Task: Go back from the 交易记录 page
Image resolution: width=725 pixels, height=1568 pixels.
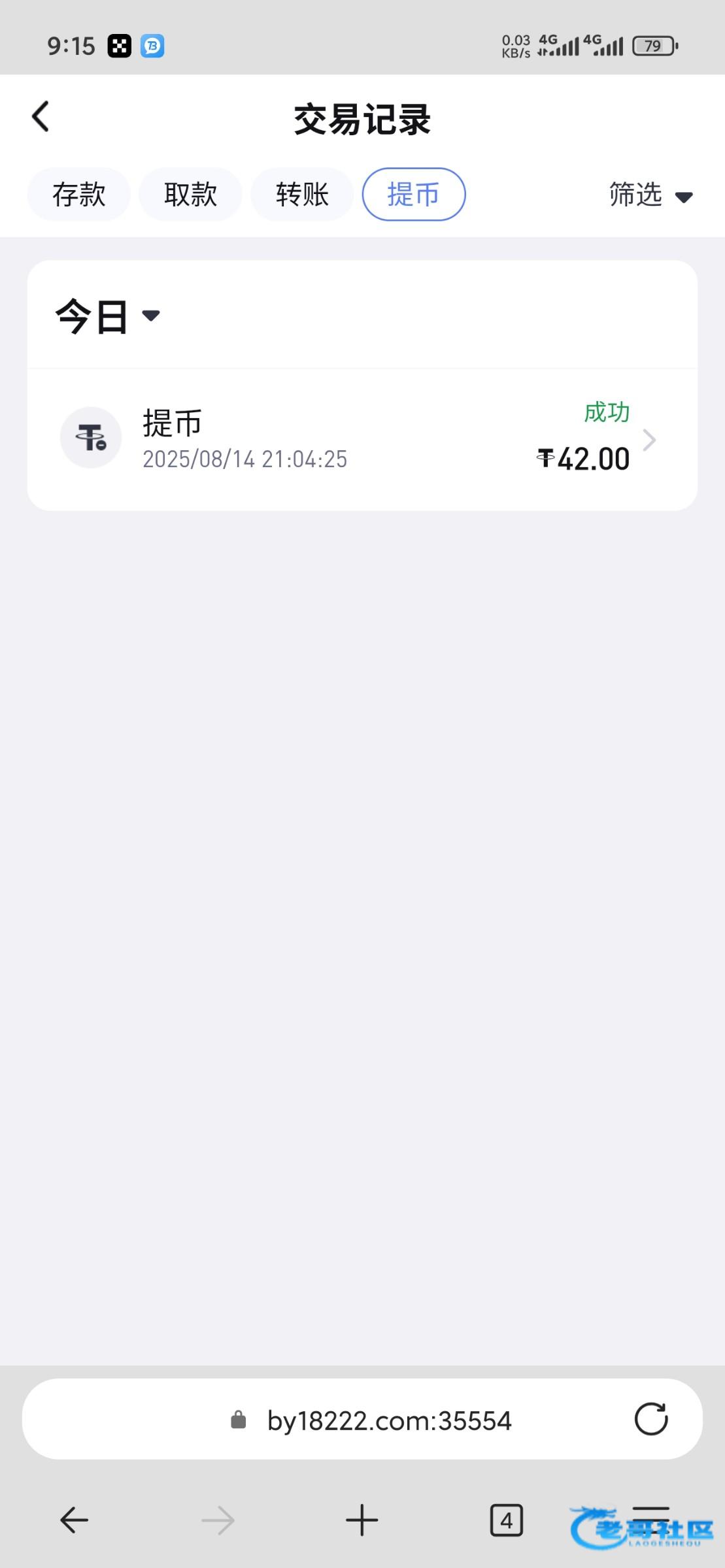Action: 41,117
